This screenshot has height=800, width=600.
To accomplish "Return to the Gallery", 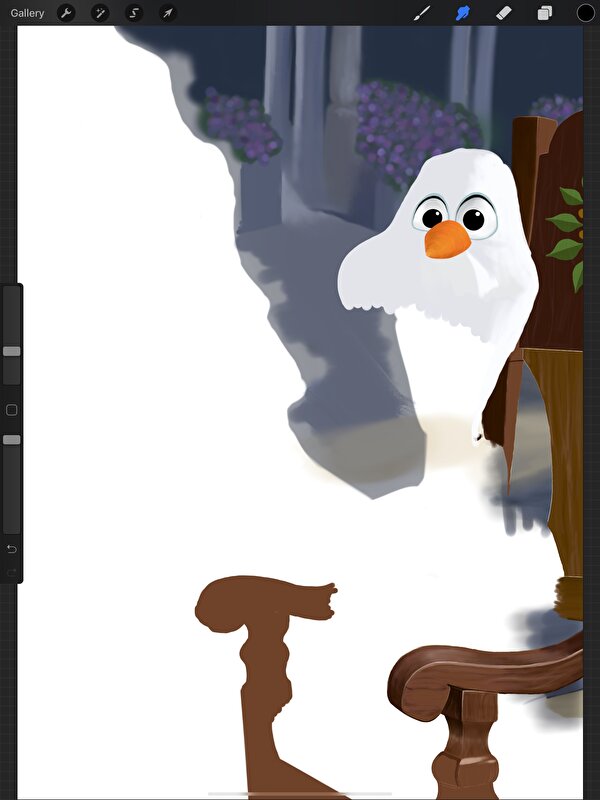I will click(x=27, y=13).
